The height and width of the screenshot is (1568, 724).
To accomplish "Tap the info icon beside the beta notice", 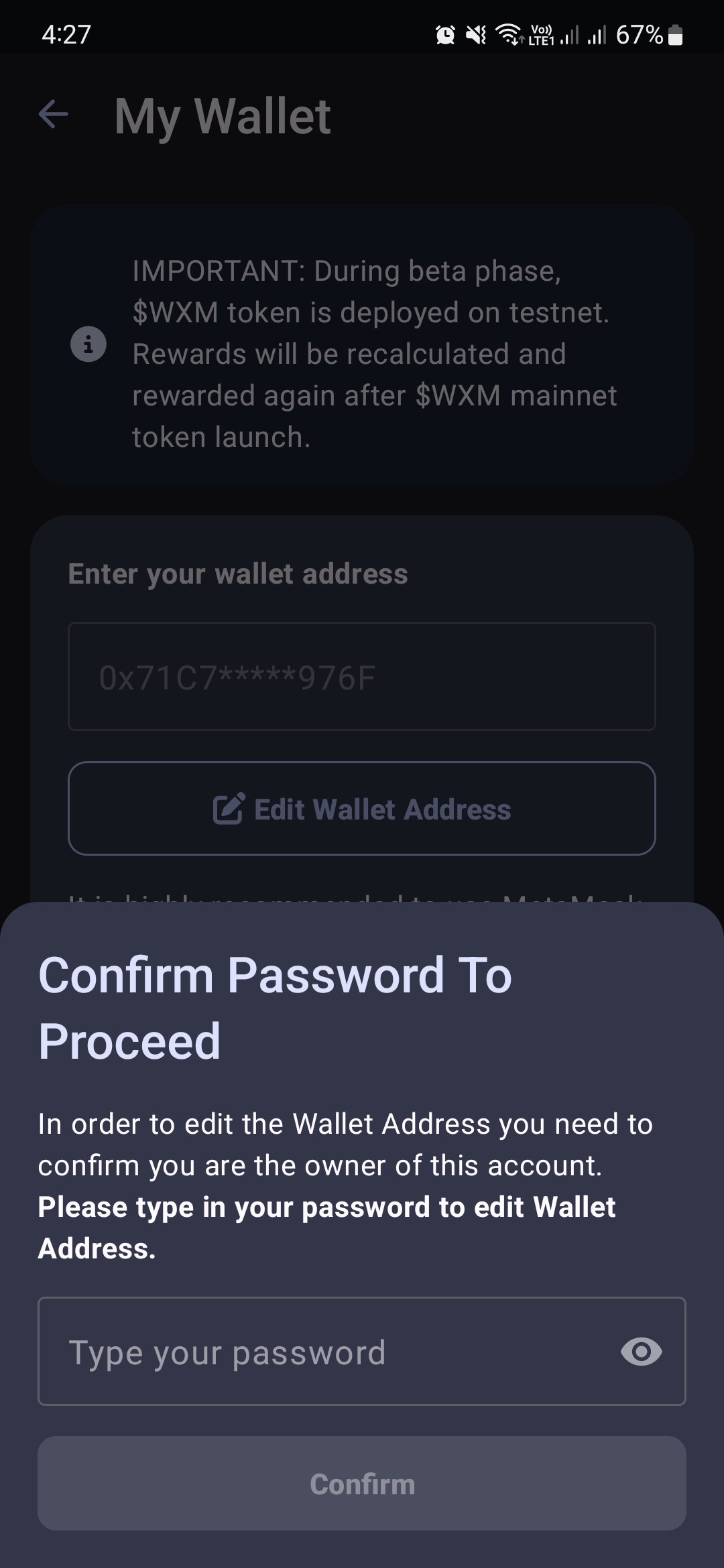I will tap(88, 344).
